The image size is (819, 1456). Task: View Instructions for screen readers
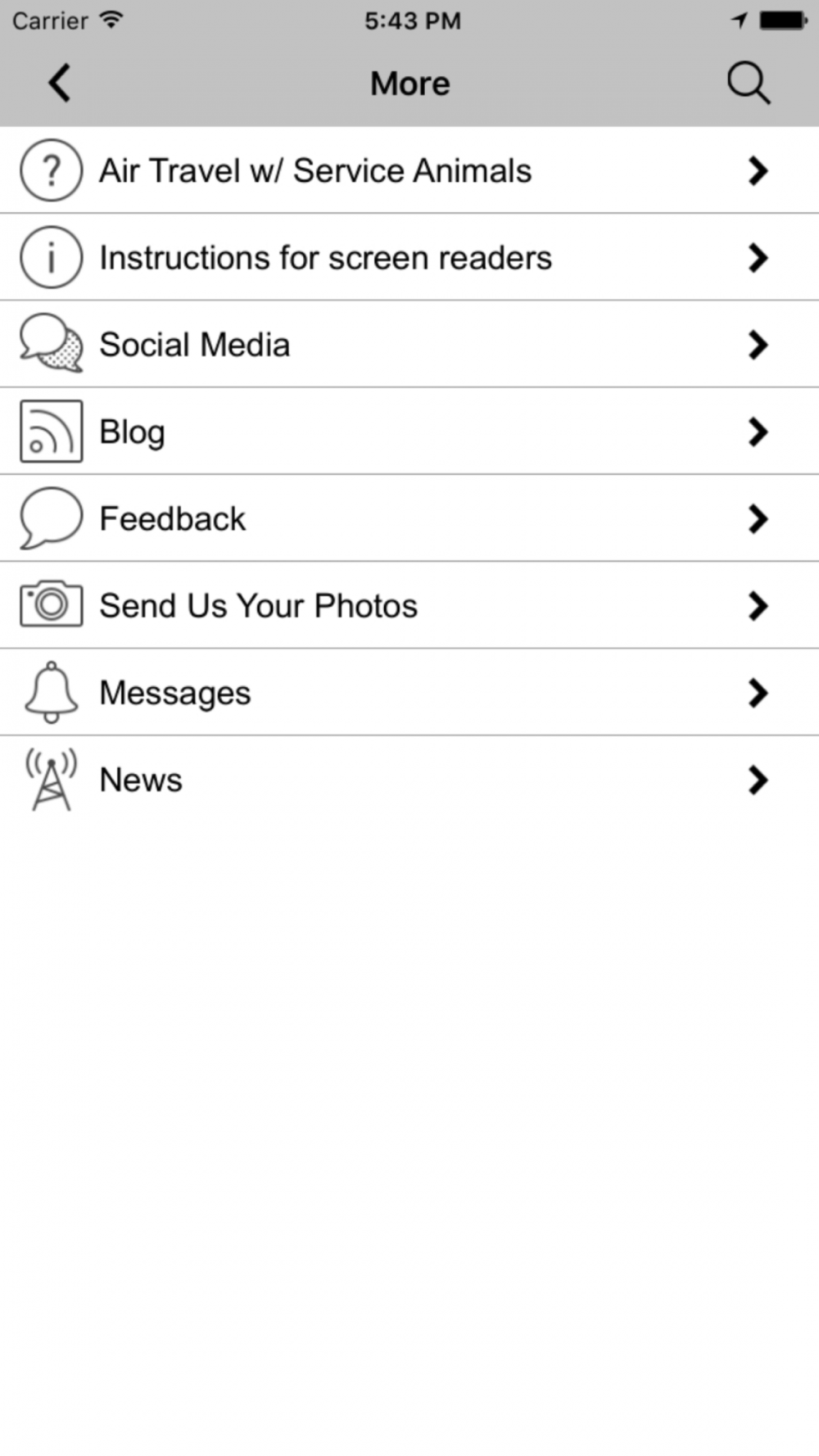click(409, 257)
